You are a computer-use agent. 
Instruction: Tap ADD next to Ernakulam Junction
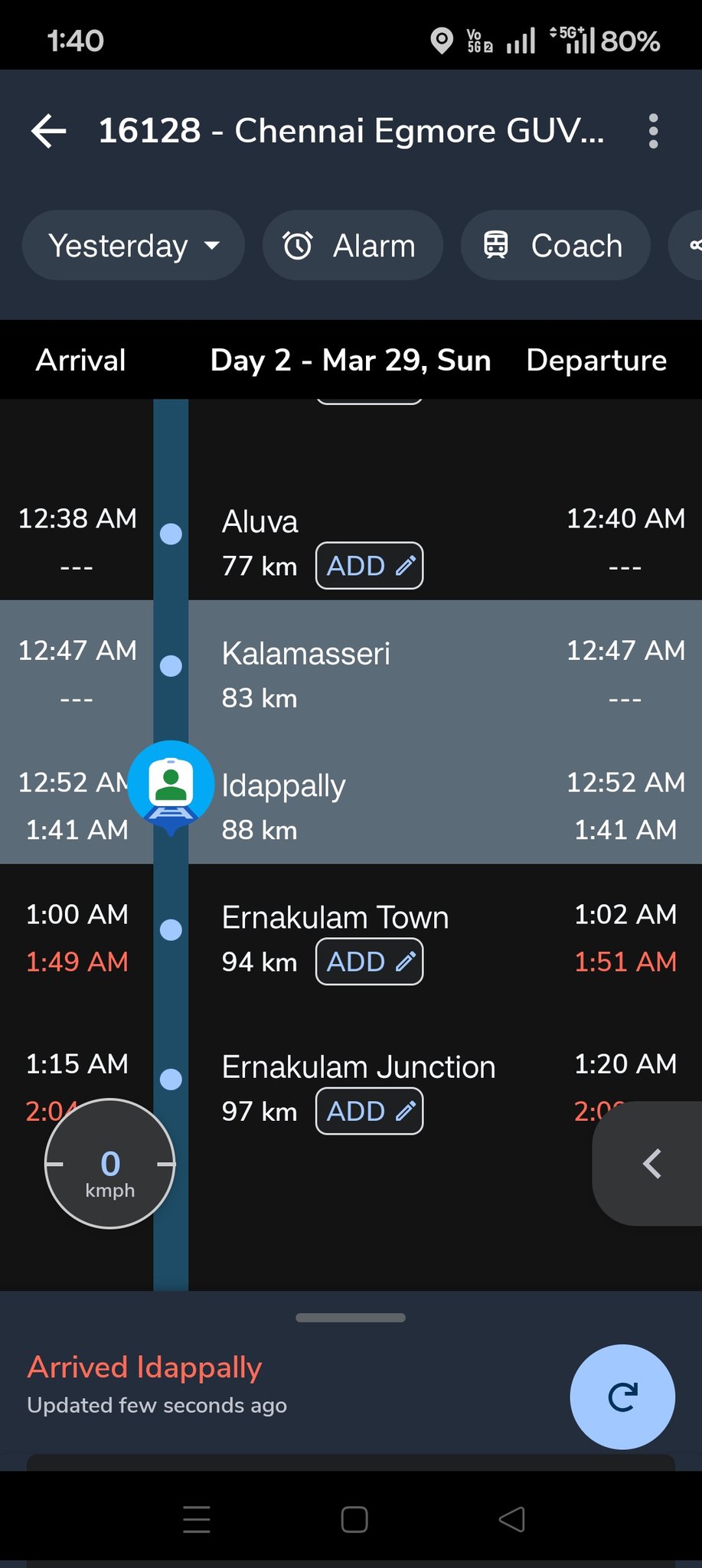point(369,1111)
